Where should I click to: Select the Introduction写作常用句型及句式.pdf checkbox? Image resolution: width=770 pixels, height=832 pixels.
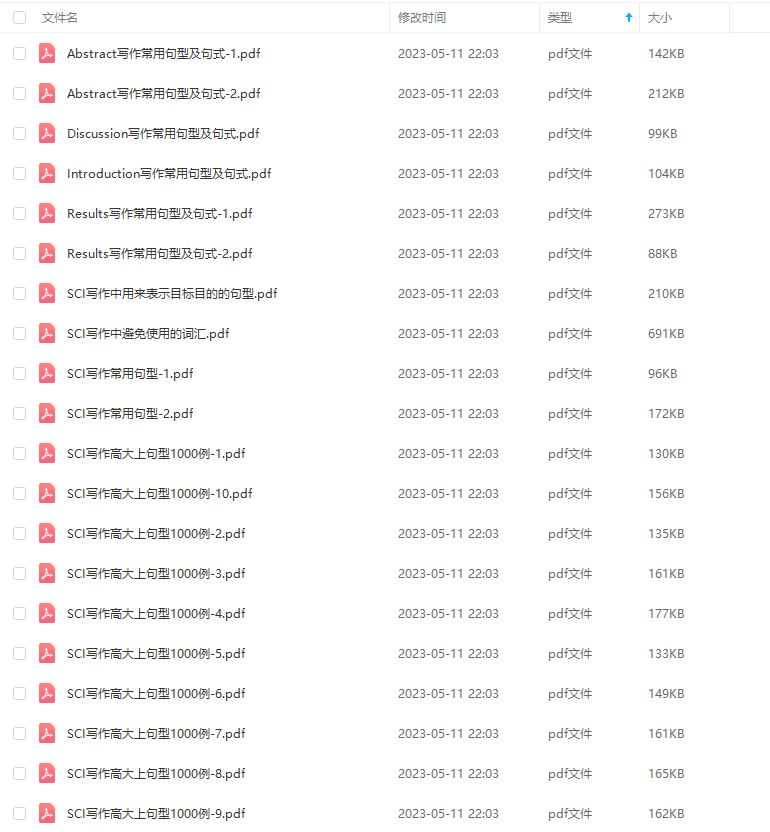click(x=19, y=174)
